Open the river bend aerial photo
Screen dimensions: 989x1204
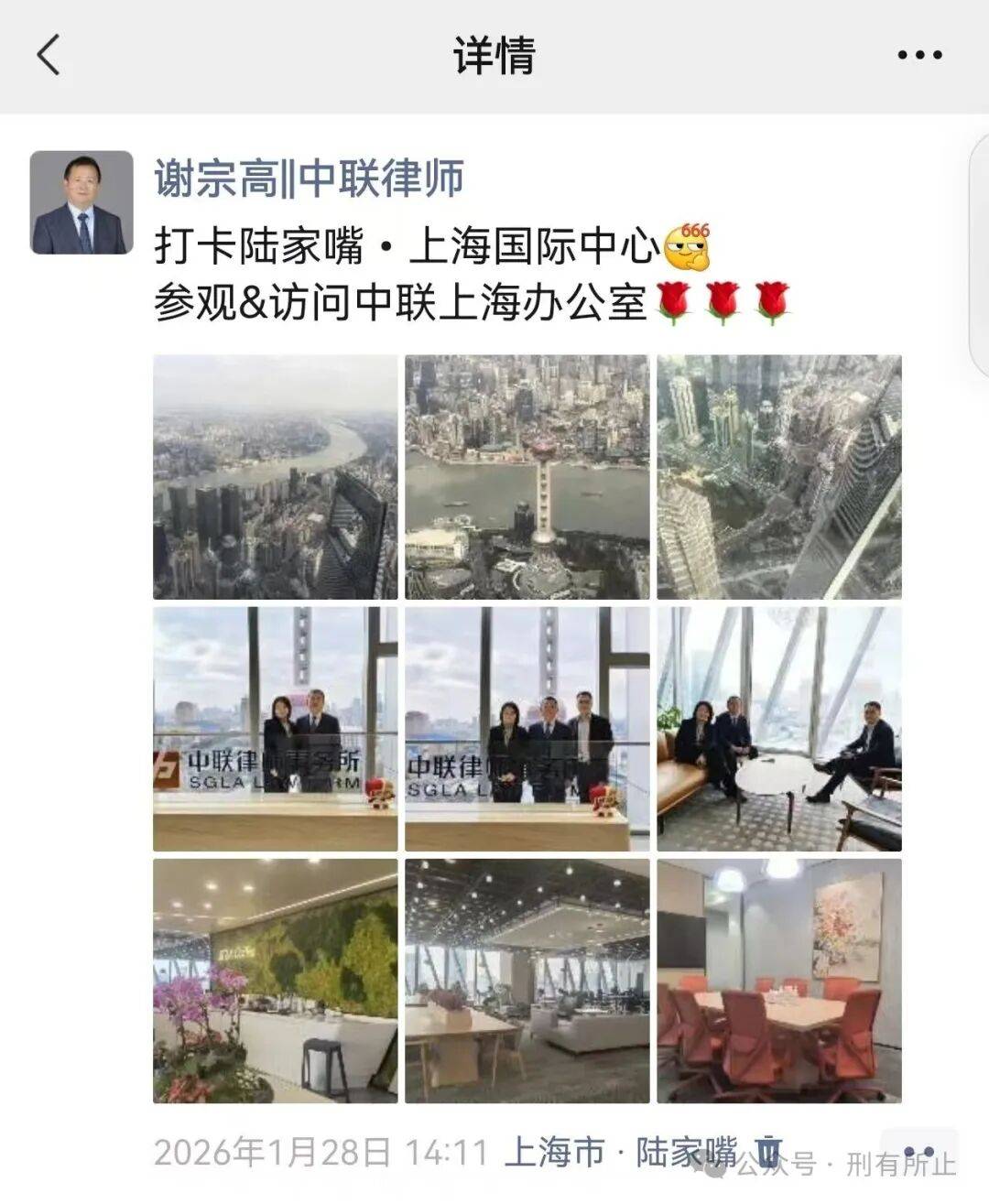275,477
